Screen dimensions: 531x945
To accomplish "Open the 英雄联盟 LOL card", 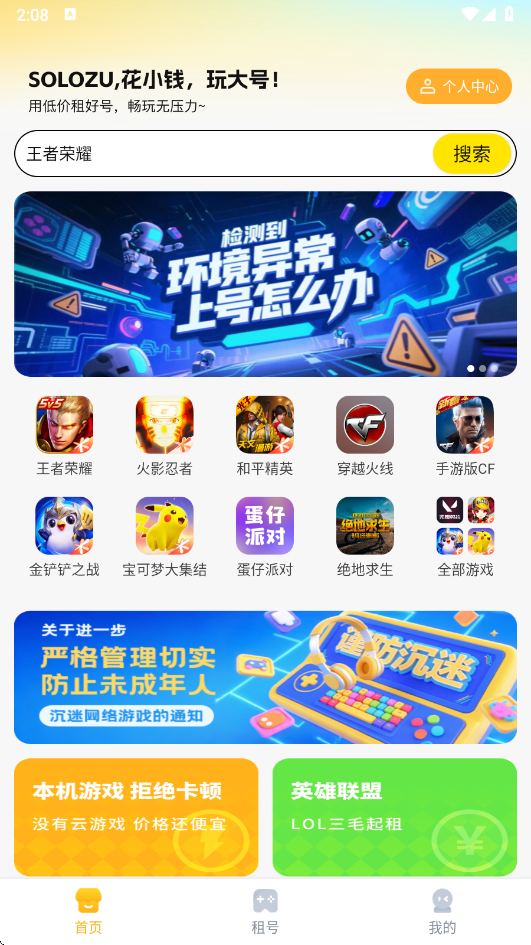I will click(x=395, y=817).
